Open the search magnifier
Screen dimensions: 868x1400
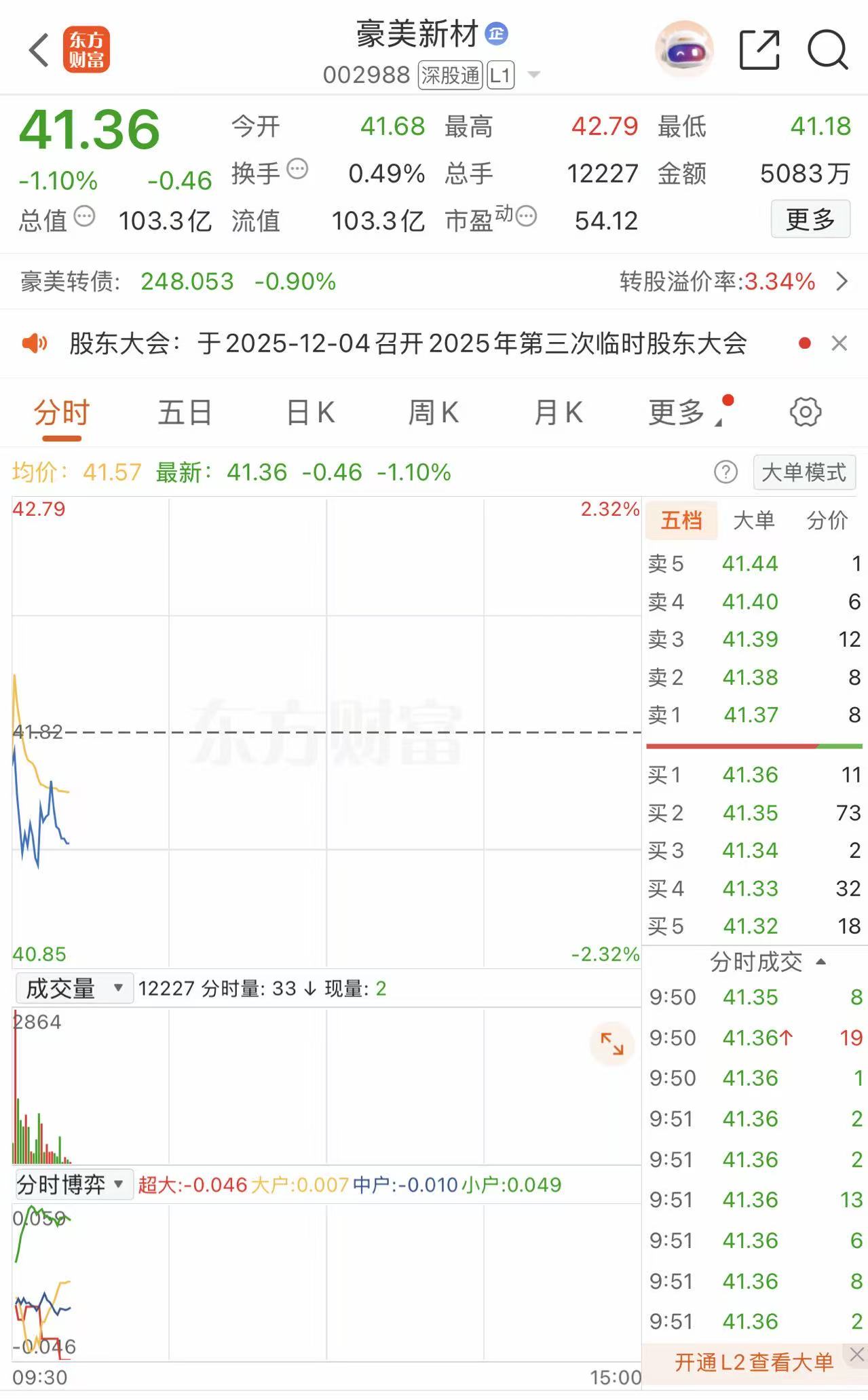click(827, 50)
